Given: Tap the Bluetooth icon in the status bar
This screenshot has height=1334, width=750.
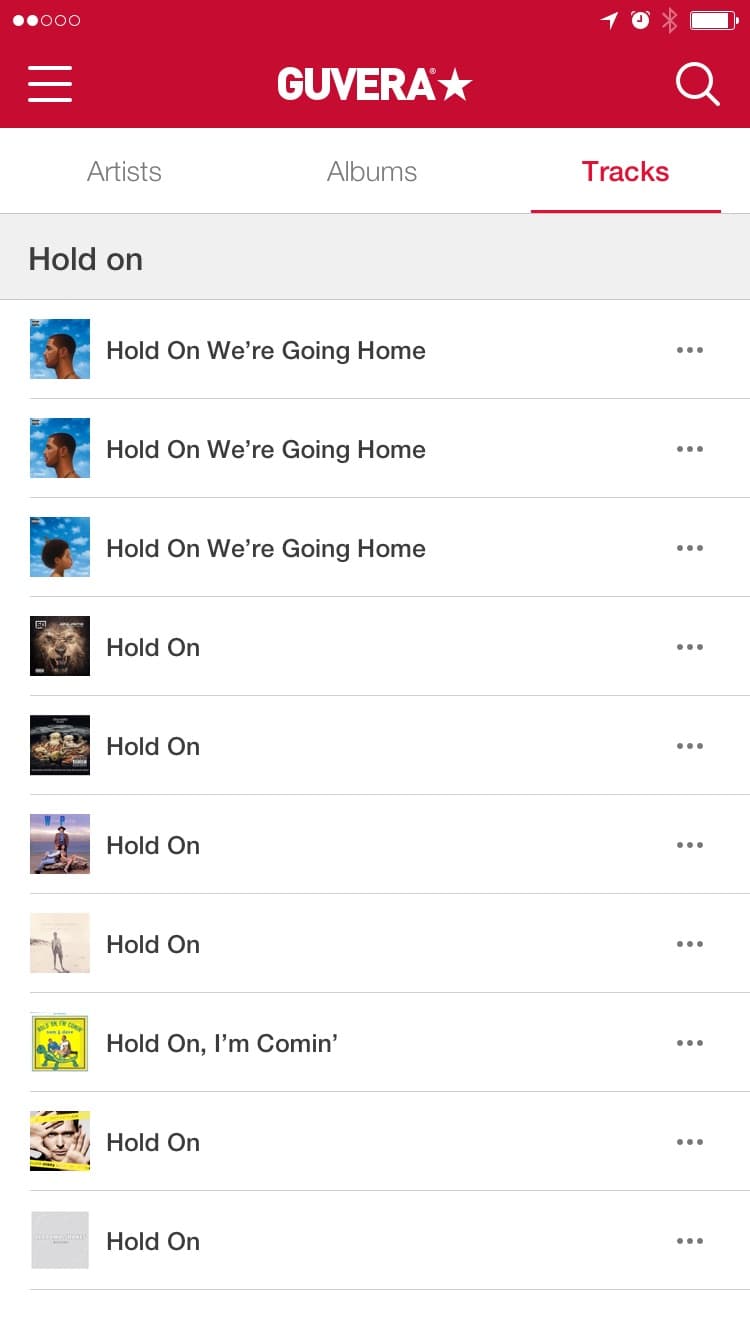Looking at the screenshot, I should (x=670, y=19).
